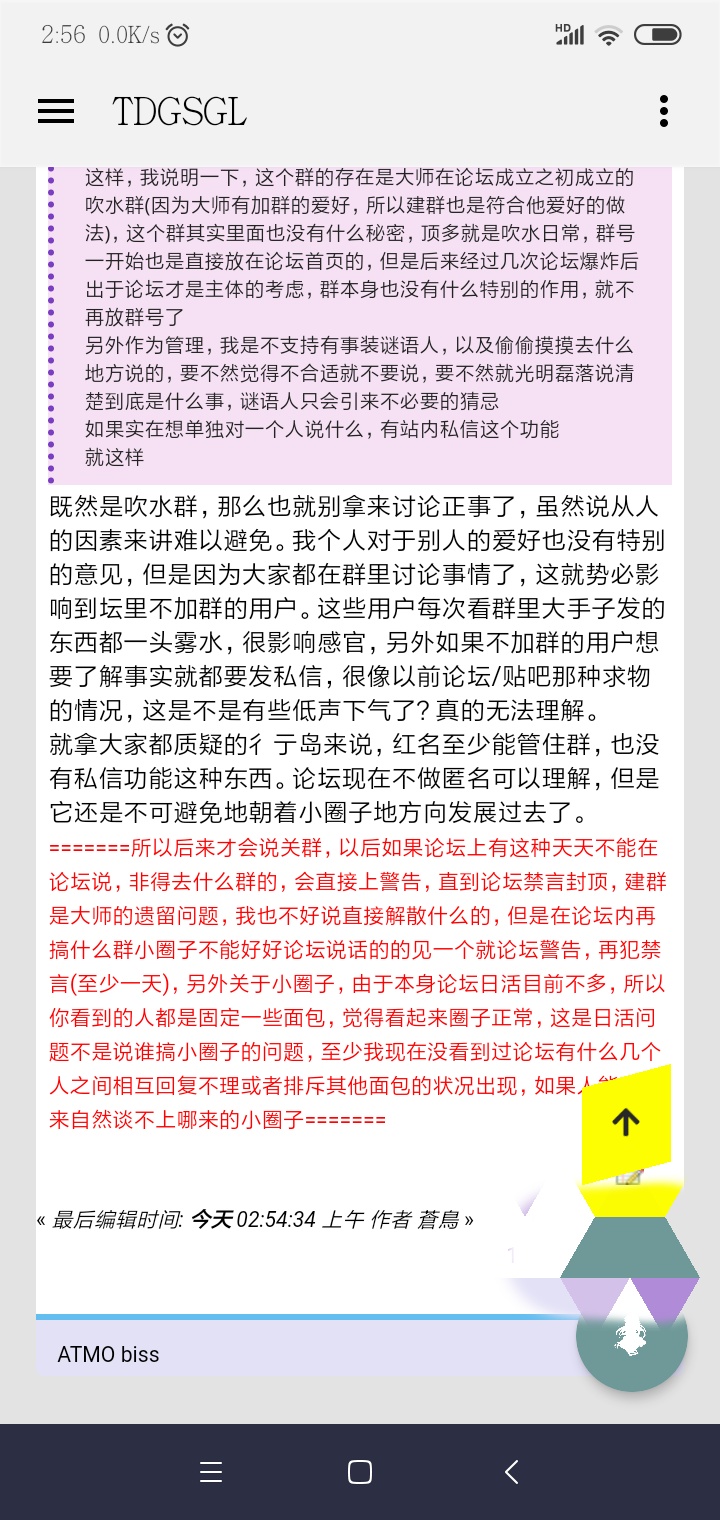Screen dimensions: 720x1520
Task: Tap the teal floating action button
Action: (x=632, y=1337)
